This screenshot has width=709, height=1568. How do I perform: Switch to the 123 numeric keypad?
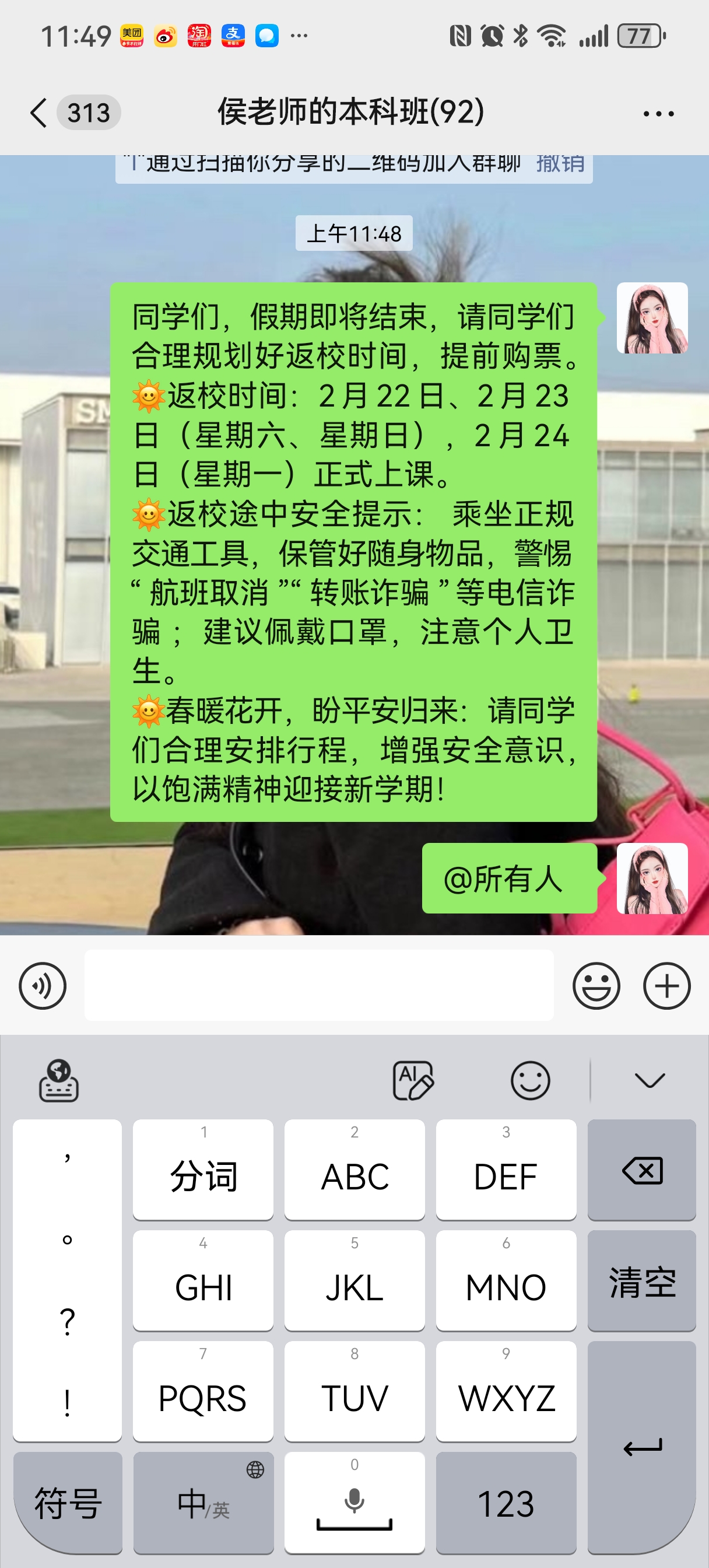point(506,1502)
